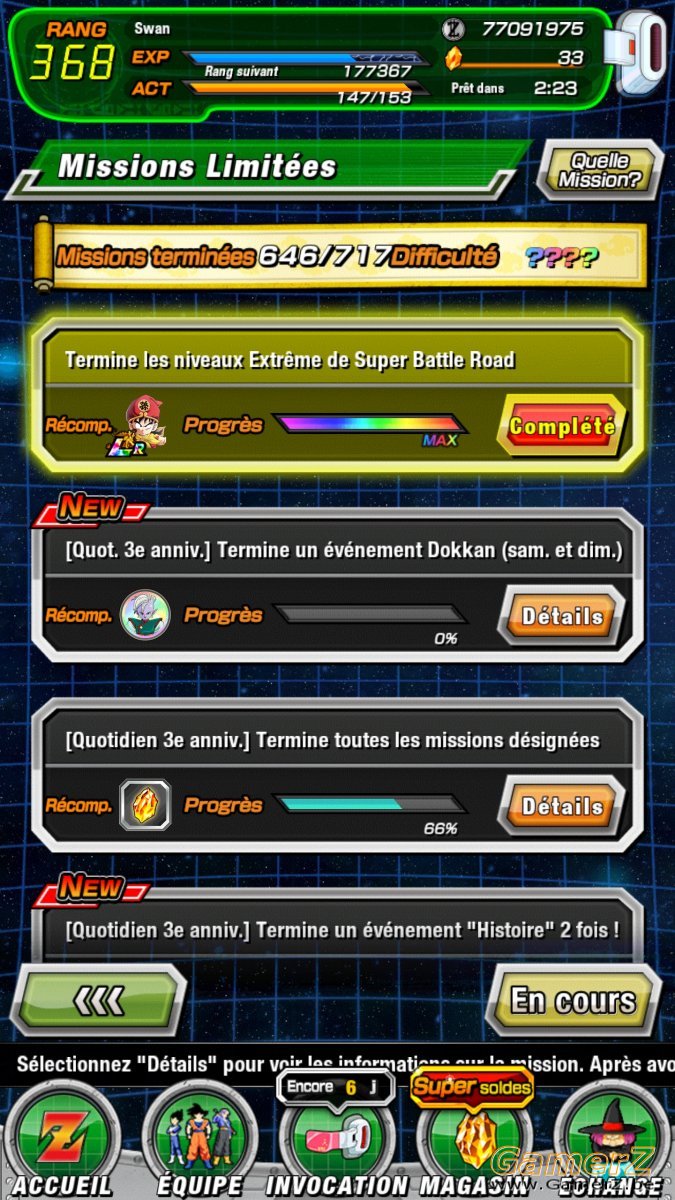Open Détails for the Dokkan event mission
The width and height of the screenshot is (675, 1200).
click(x=563, y=616)
